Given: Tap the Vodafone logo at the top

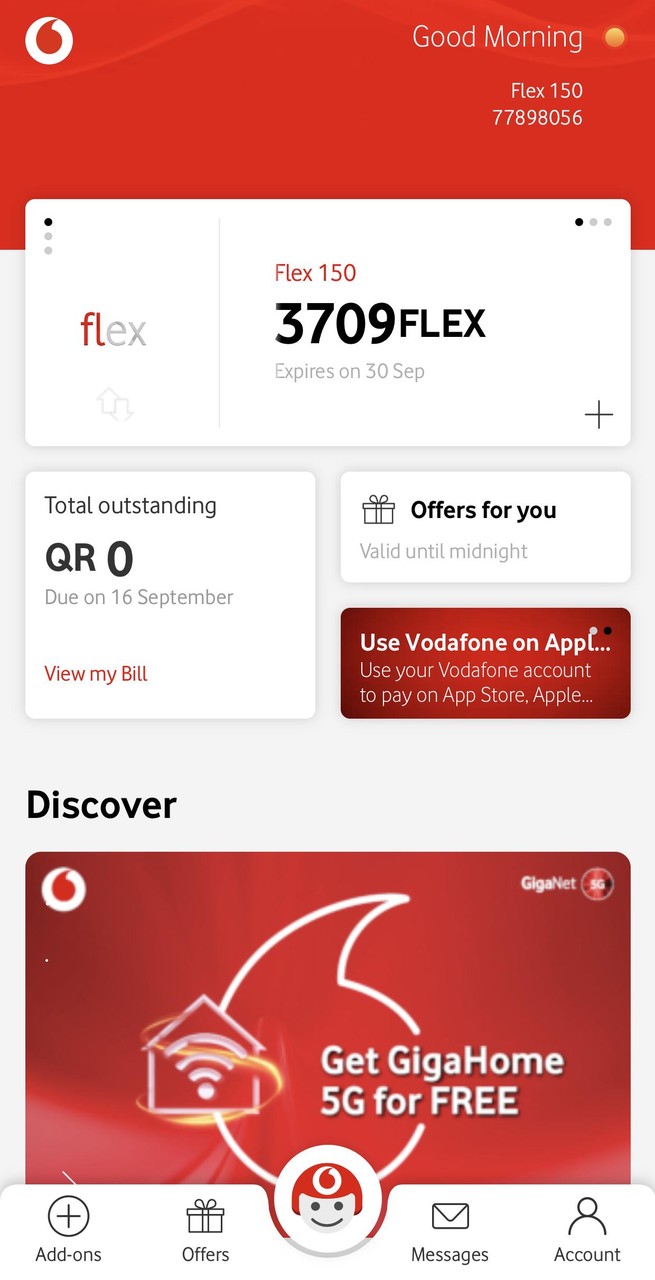Looking at the screenshot, I should (x=49, y=41).
